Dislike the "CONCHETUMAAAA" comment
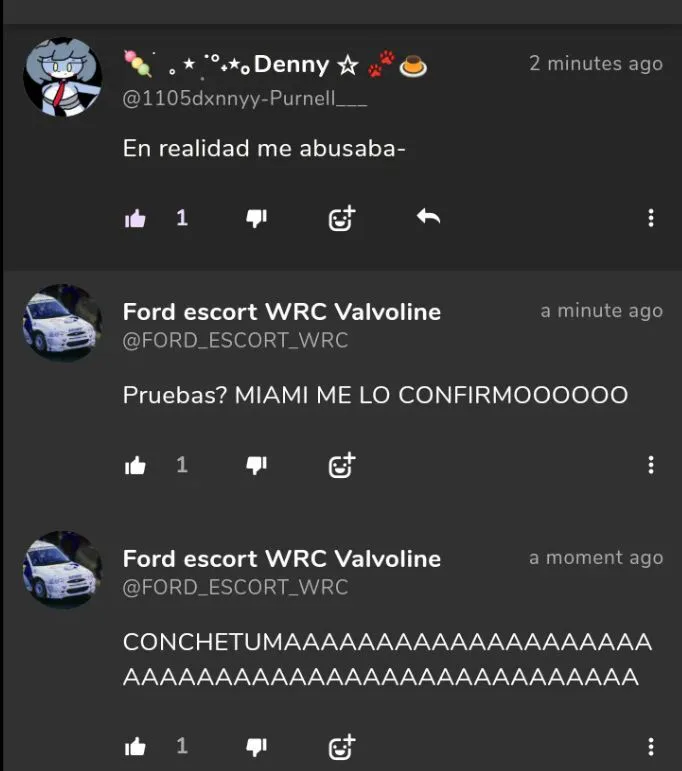 tap(257, 747)
